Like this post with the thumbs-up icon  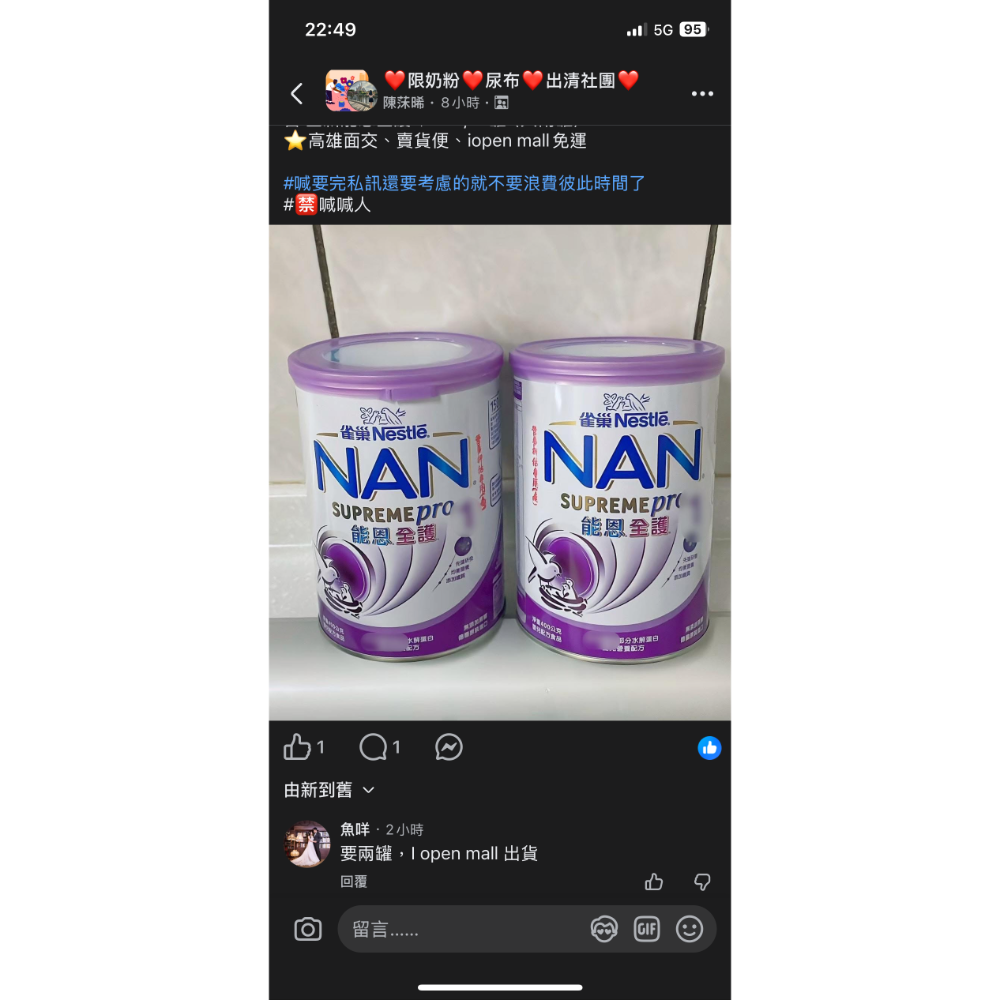[298, 747]
